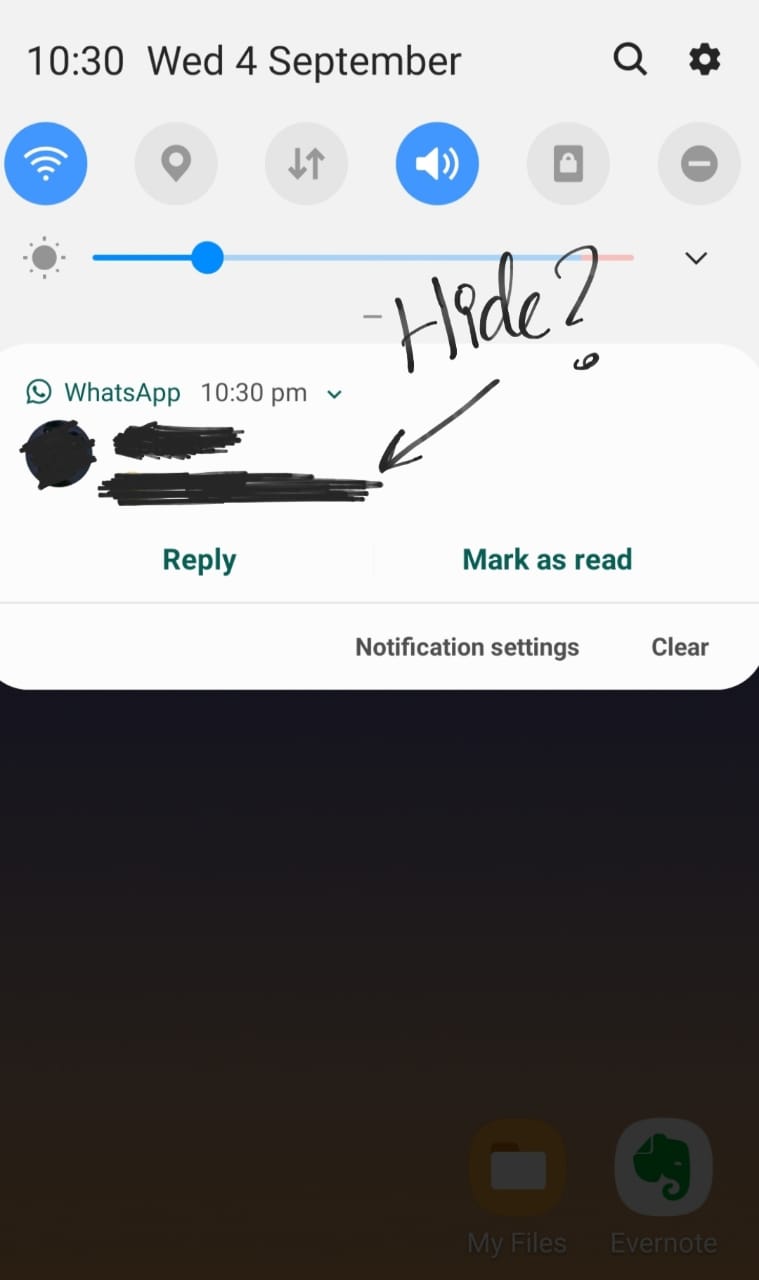Screen dimensions: 759x1280
Task: Open Notification settings
Action: tap(467, 647)
